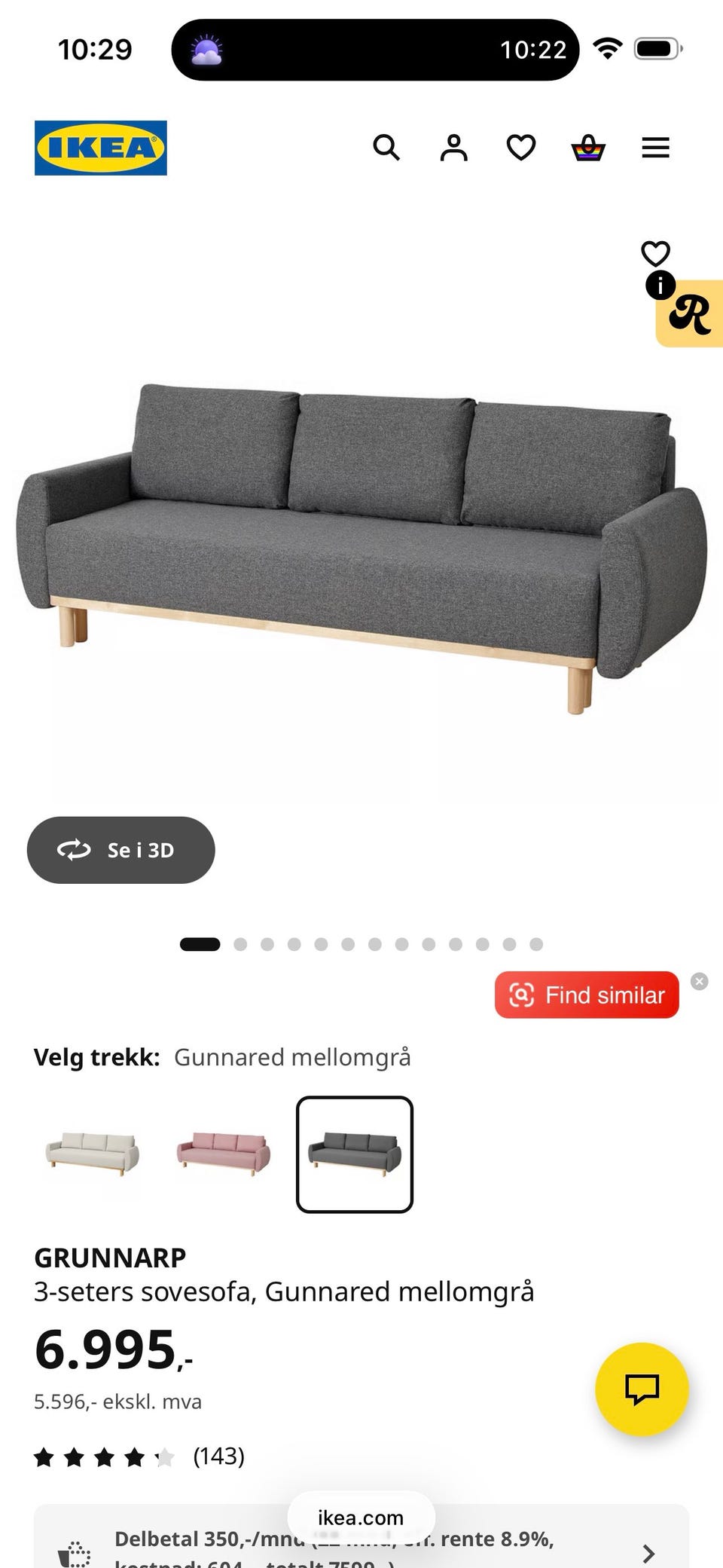Image resolution: width=723 pixels, height=1568 pixels.
Task: Tap the info icon near the image
Action: pos(660,286)
